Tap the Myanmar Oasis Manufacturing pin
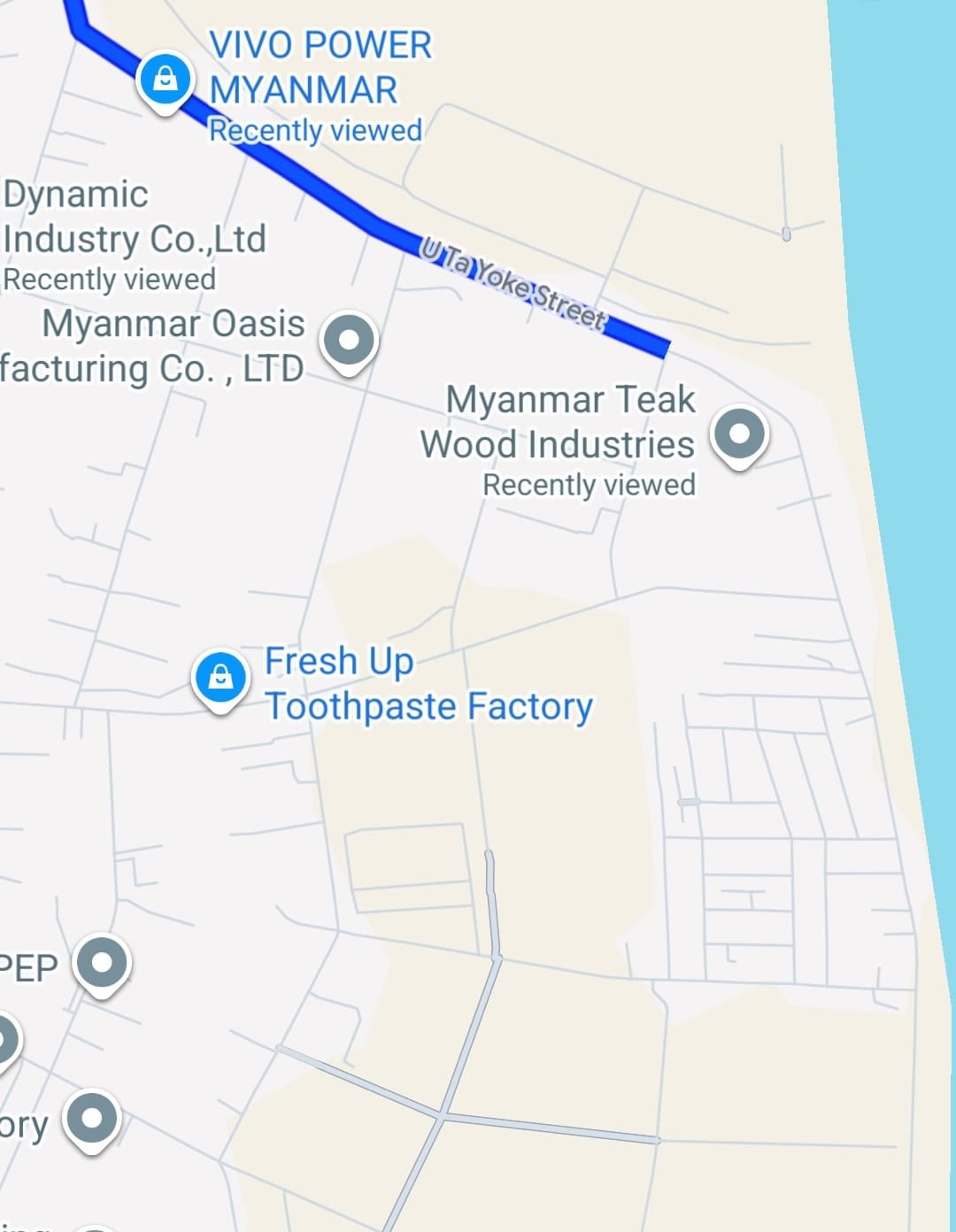The height and width of the screenshot is (1232, 956). pos(349,341)
